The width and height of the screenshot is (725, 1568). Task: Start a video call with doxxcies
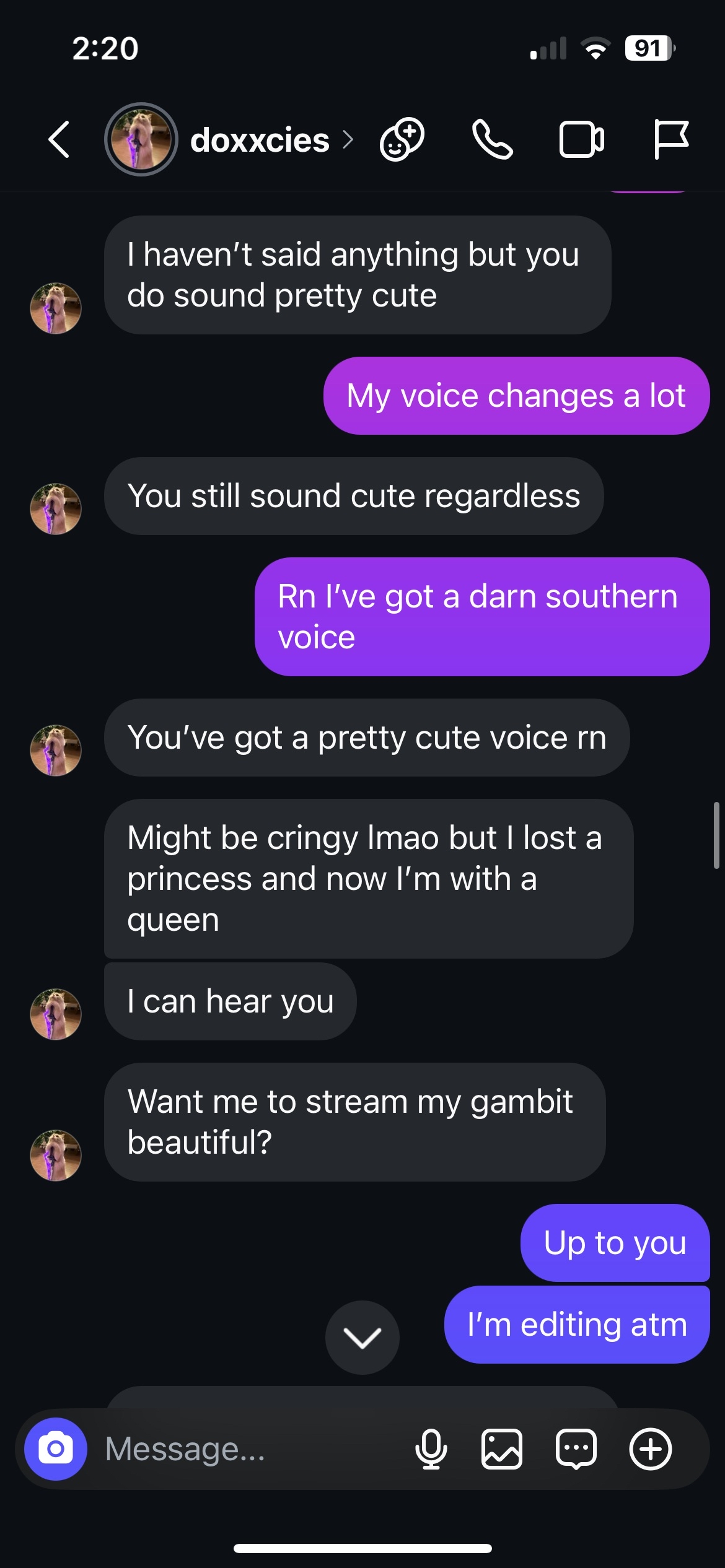581,139
